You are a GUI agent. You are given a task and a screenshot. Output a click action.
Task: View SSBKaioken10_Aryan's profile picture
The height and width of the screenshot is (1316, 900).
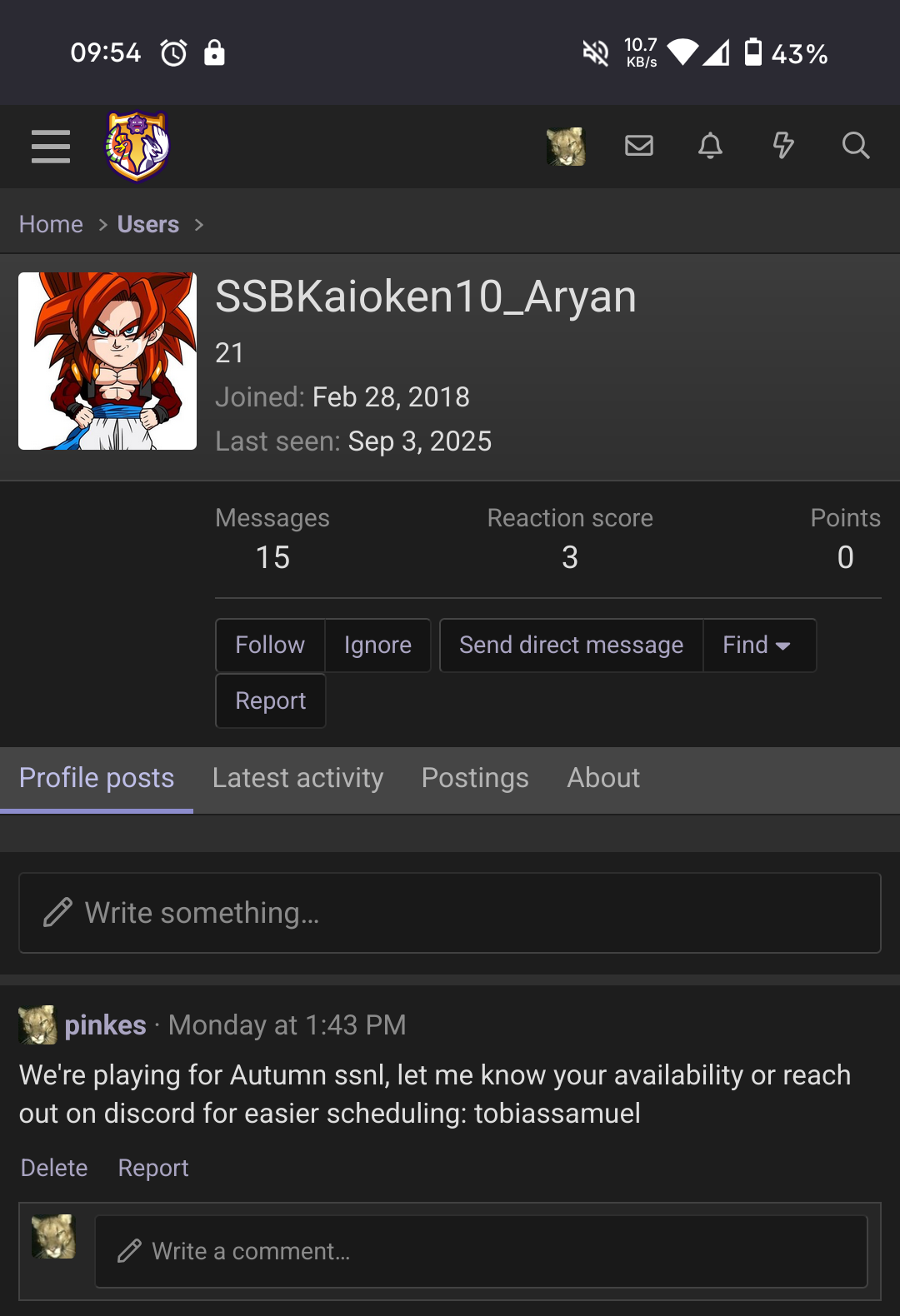tap(107, 361)
